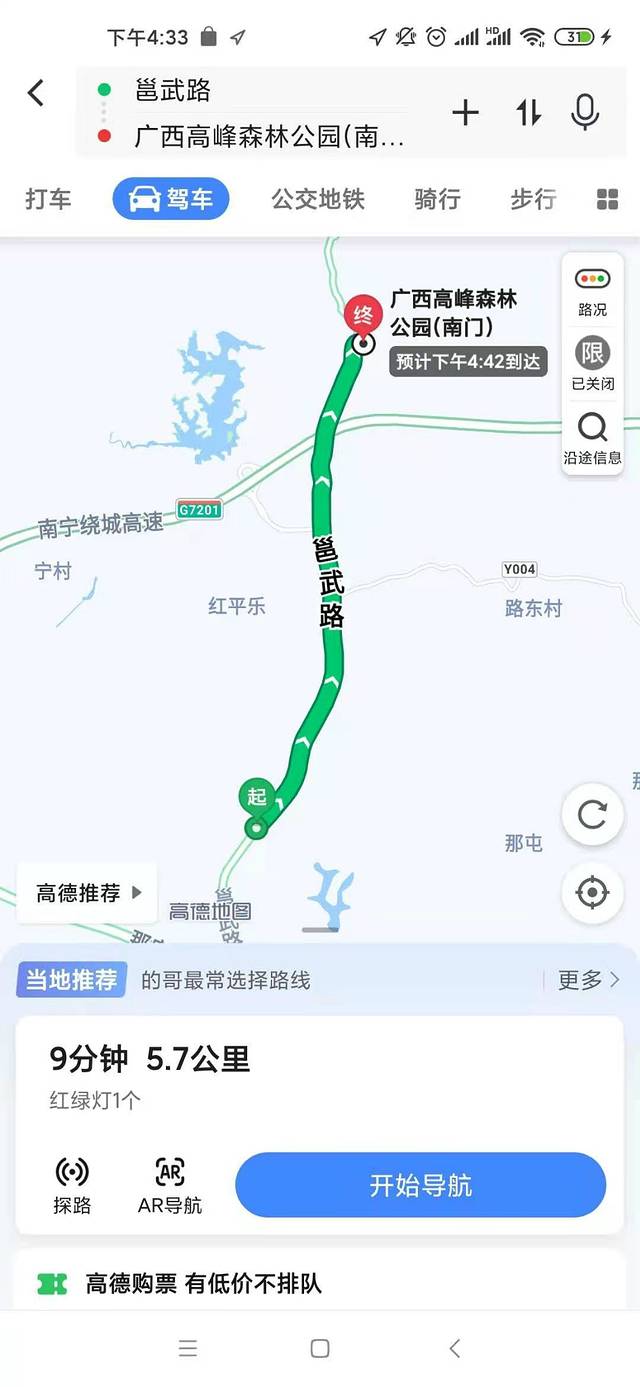Refresh the route
This screenshot has width=640, height=1387.
pyautogui.click(x=592, y=815)
